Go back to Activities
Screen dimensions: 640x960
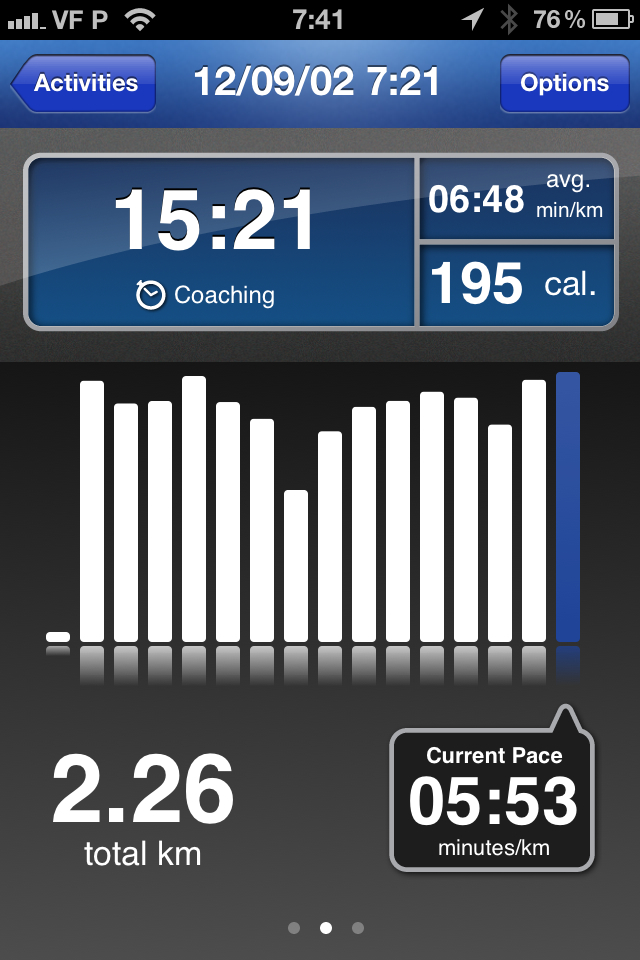click(86, 83)
